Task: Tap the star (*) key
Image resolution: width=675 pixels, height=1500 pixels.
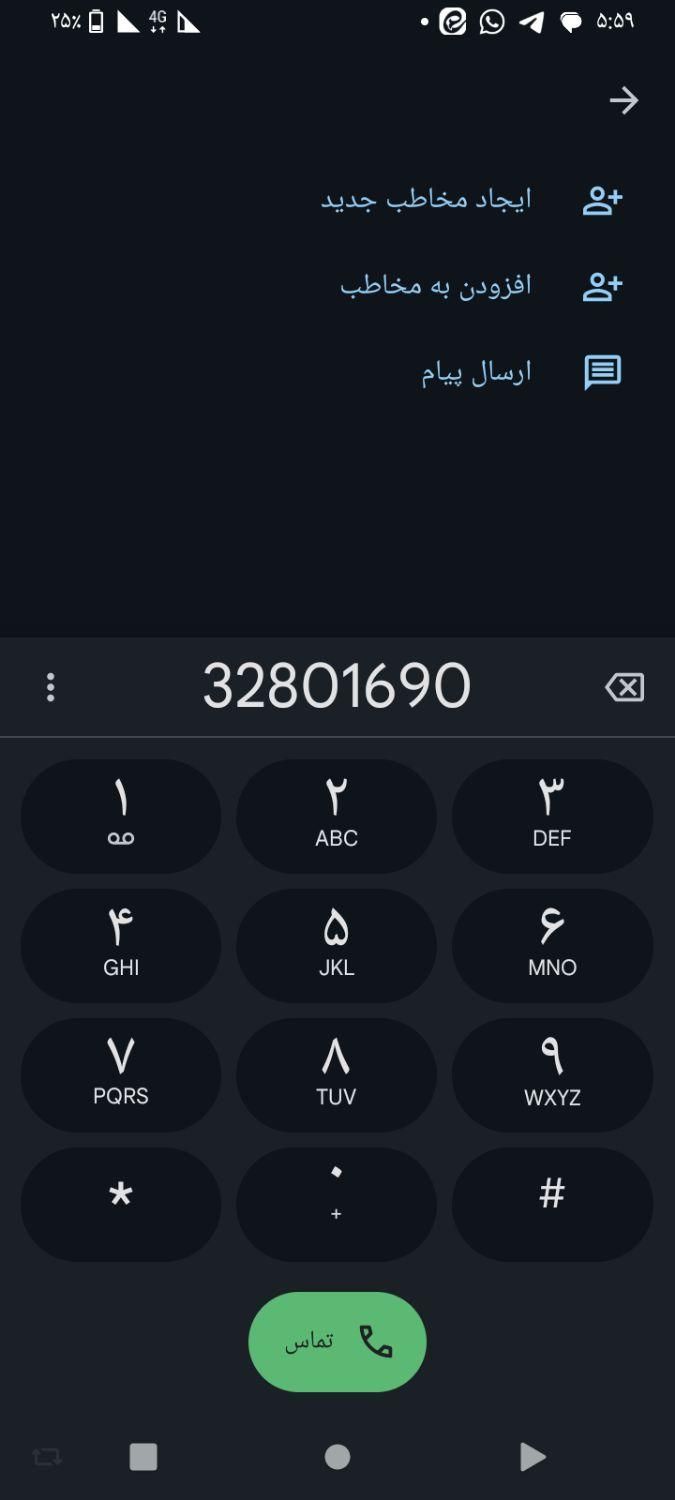Action: 121,1203
